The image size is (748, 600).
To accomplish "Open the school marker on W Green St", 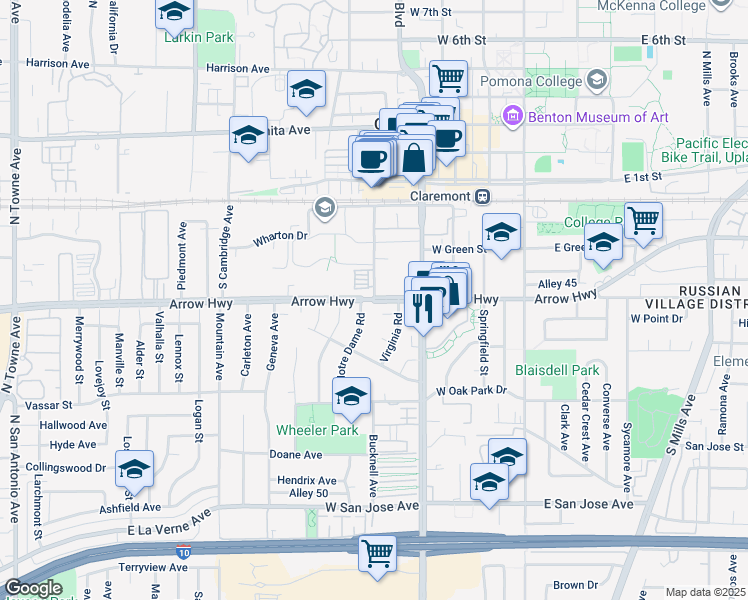I will coord(502,233).
